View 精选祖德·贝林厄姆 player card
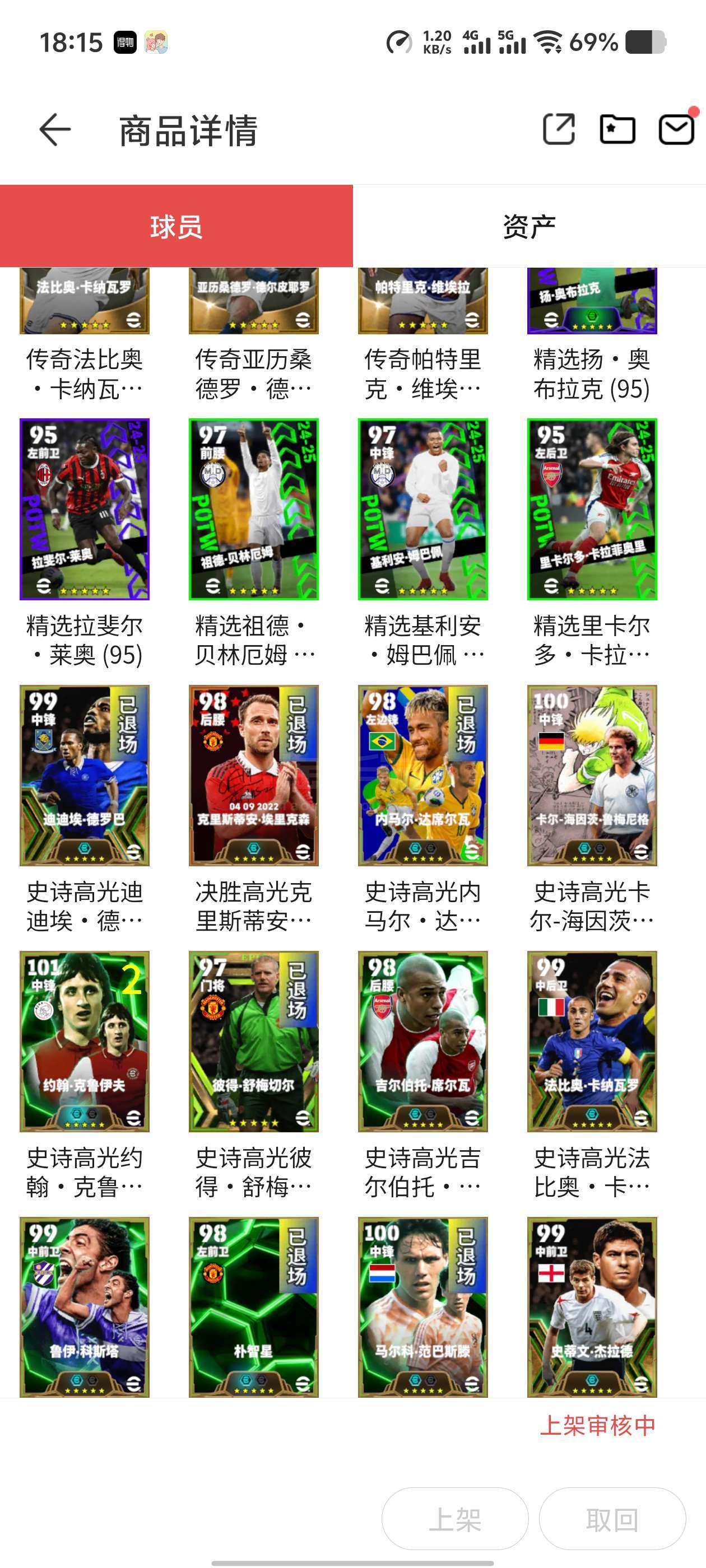The image size is (706, 1568). coord(253,509)
